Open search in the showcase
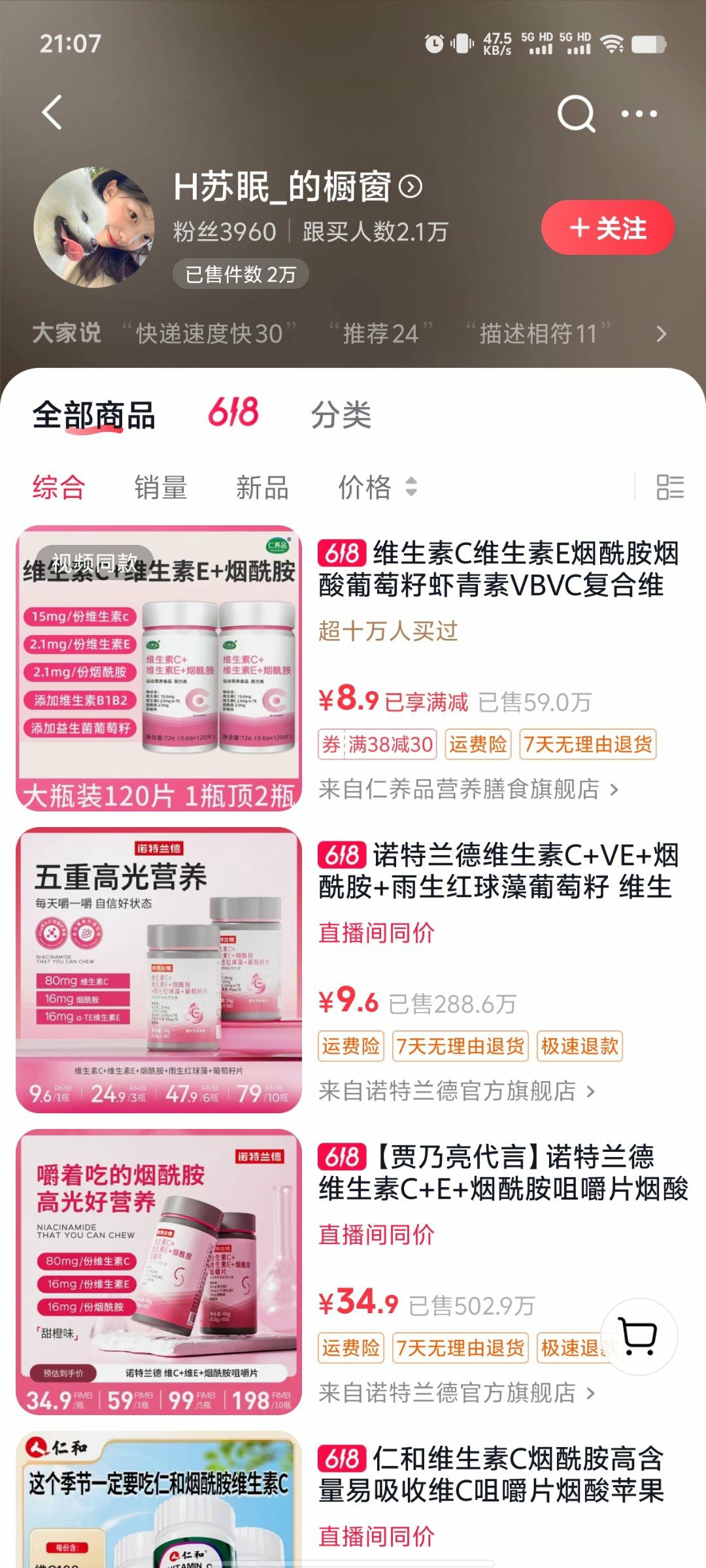 click(x=575, y=114)
